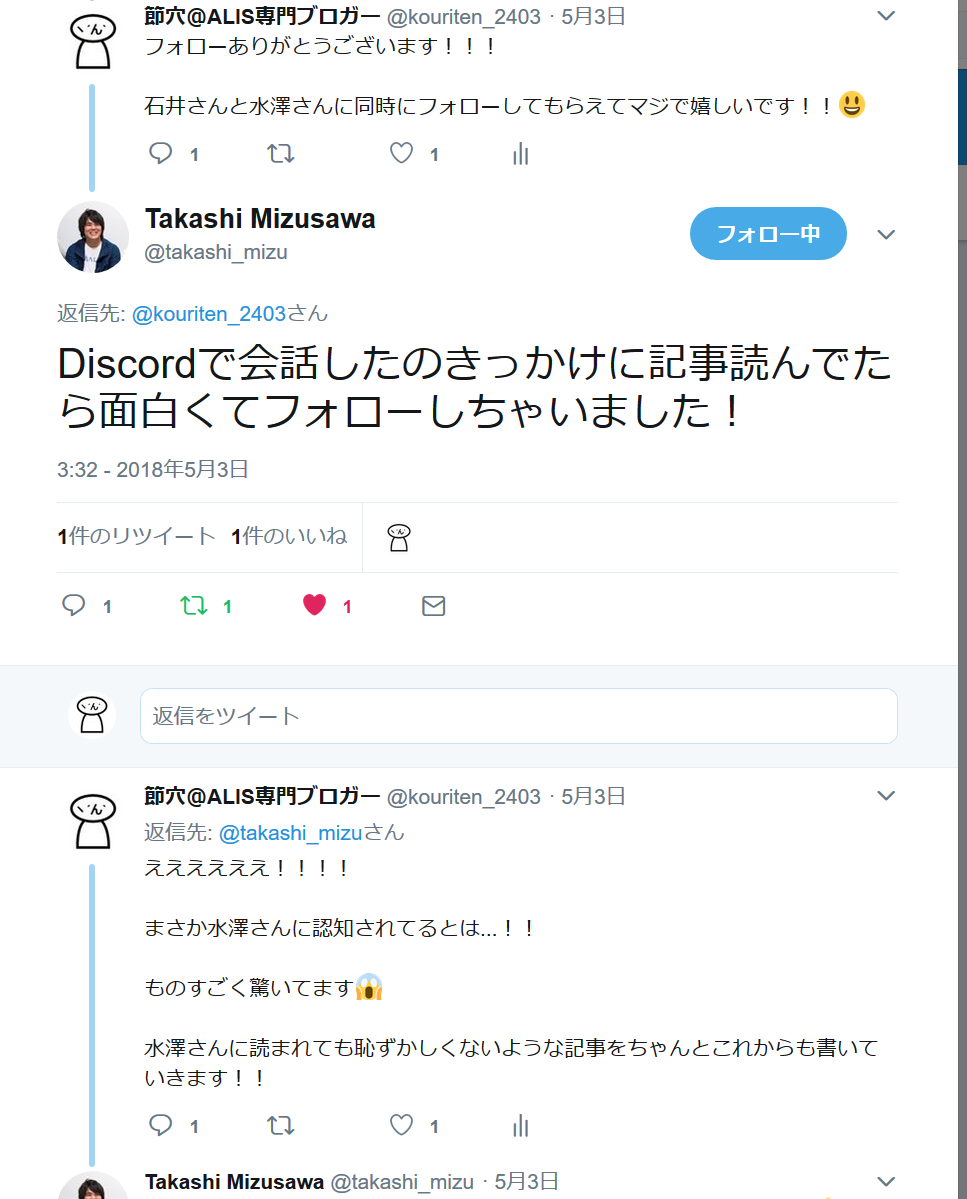Like the ええええええ reply tweet
This screenshot has width=967, height=1199.
[x=402, y=1125]
